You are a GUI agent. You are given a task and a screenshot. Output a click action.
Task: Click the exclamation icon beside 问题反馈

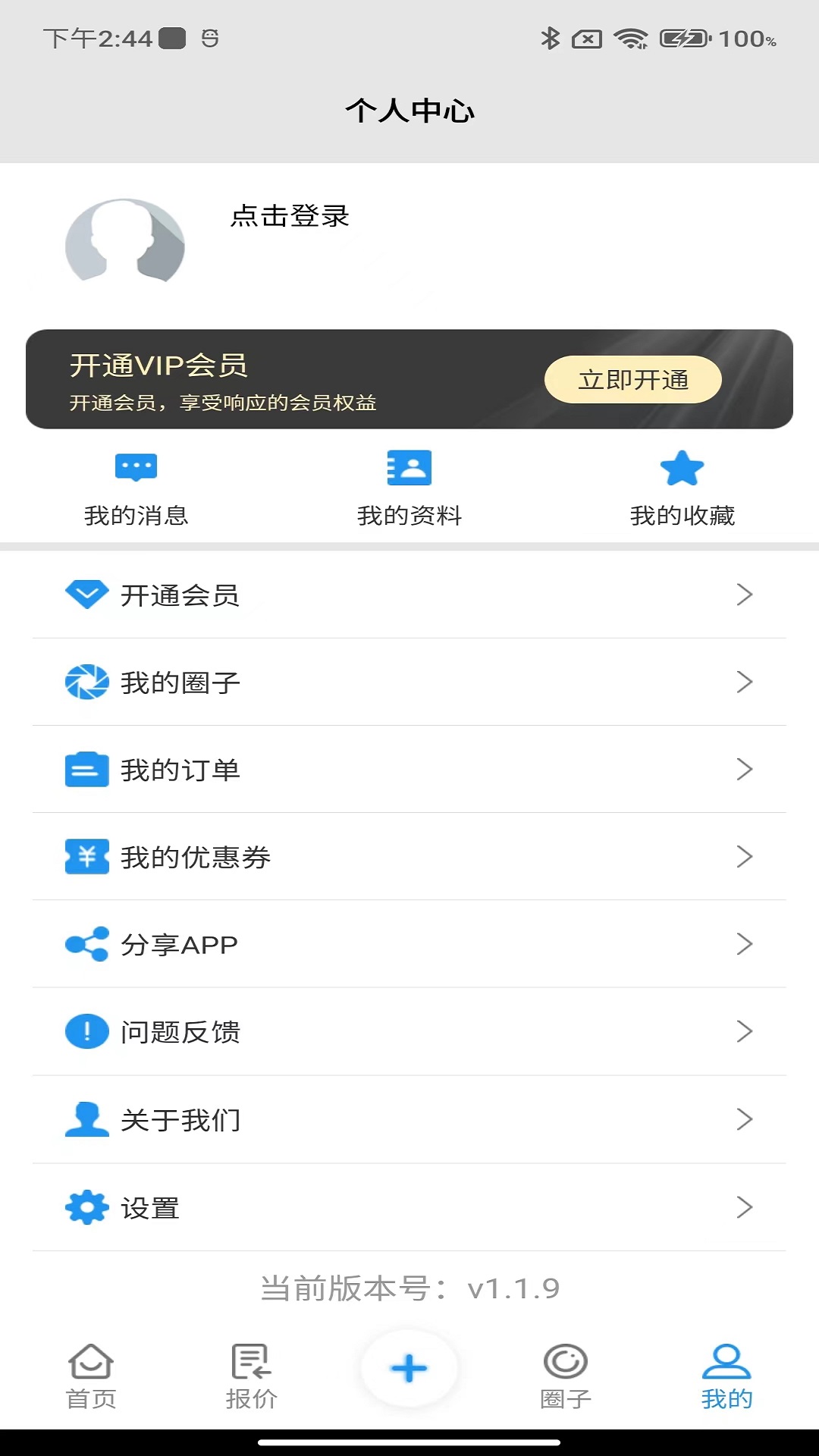click(86, 1031)
